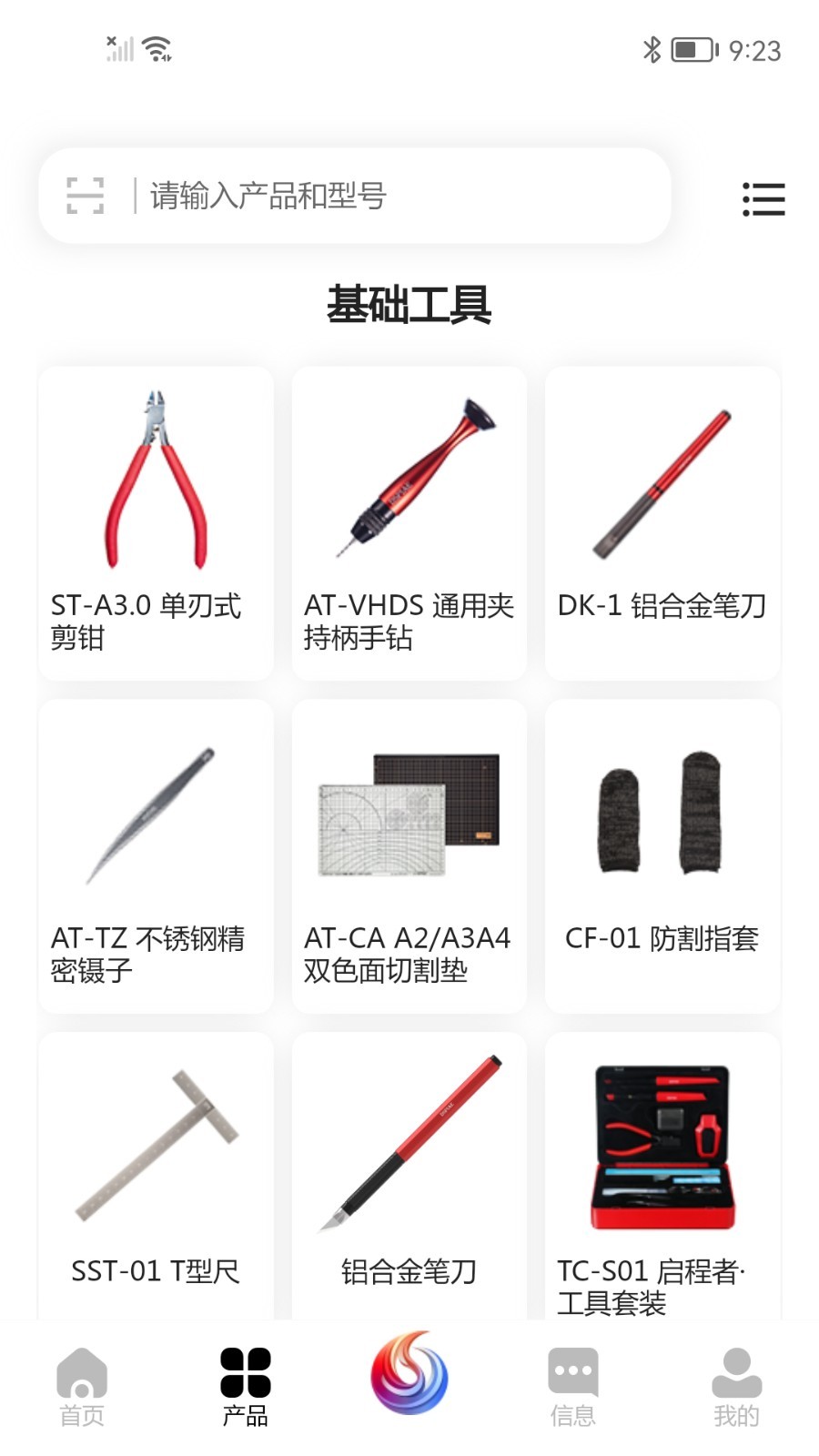This screenshot has width=819, height=1456.
Task: Open the 我的 tab
Action: 736,1387
